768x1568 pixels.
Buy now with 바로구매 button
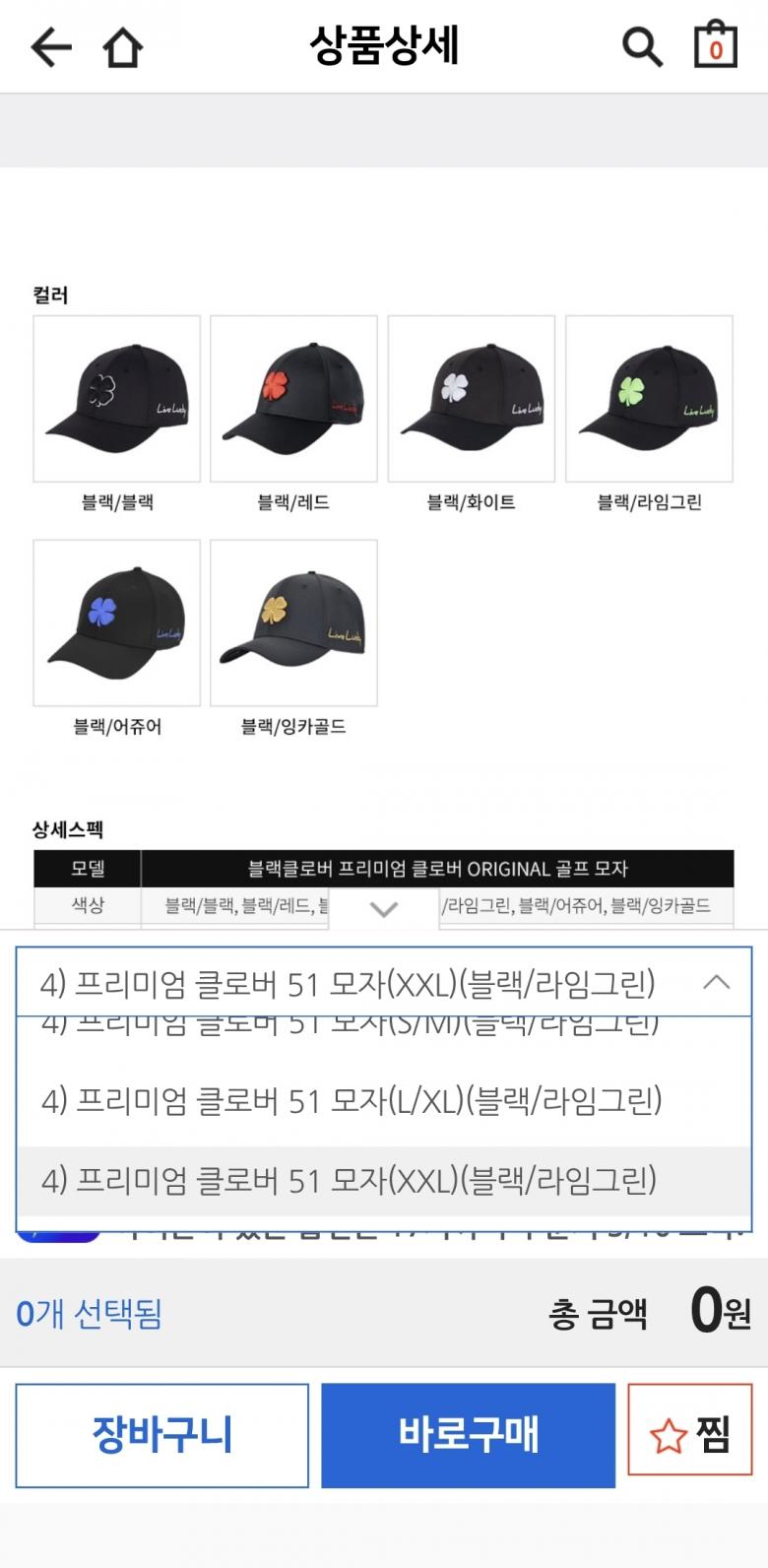[468, 1435]
